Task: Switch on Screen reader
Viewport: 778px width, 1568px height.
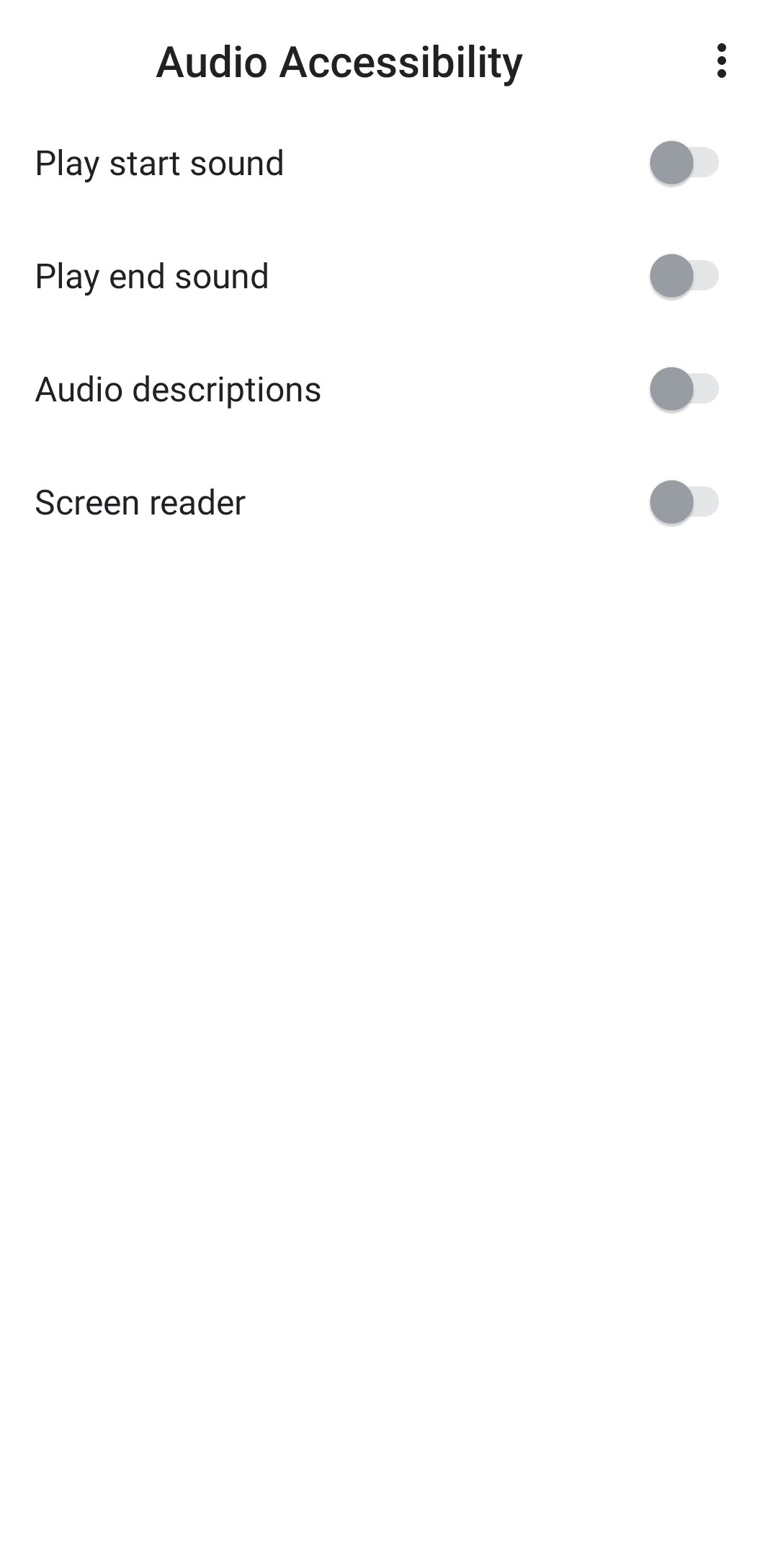Action: (684, 502)
